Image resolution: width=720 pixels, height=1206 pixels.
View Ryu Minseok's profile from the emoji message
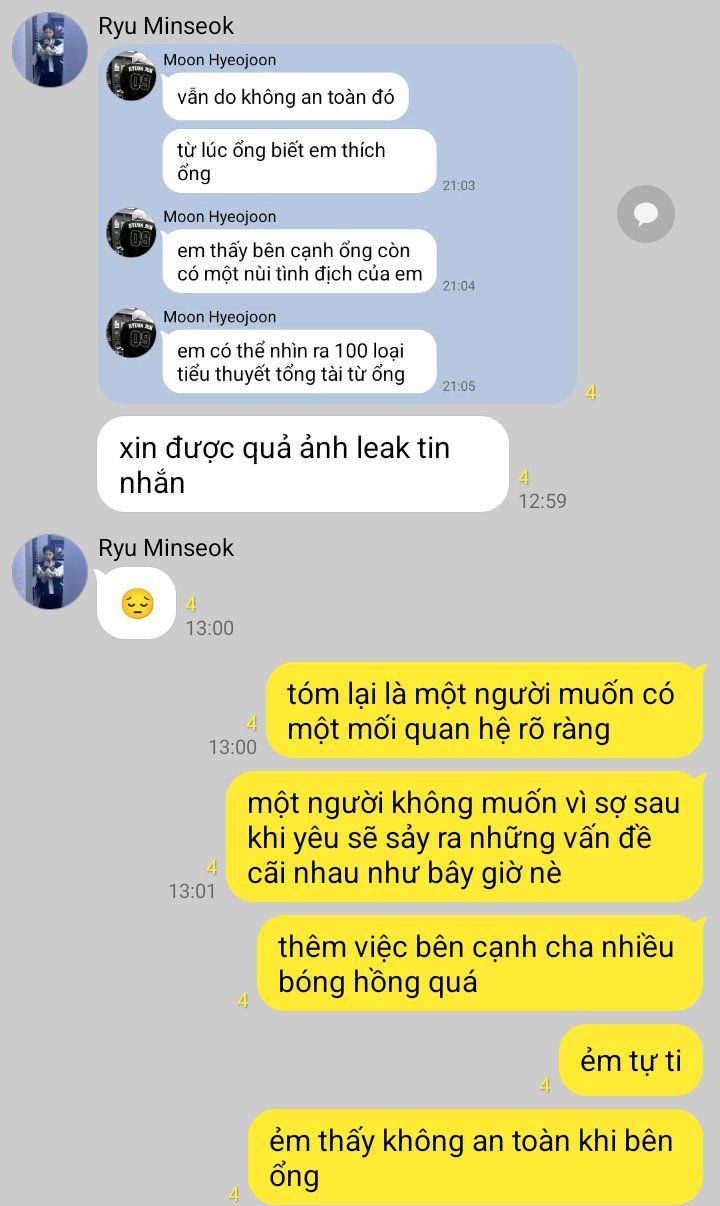50,572
